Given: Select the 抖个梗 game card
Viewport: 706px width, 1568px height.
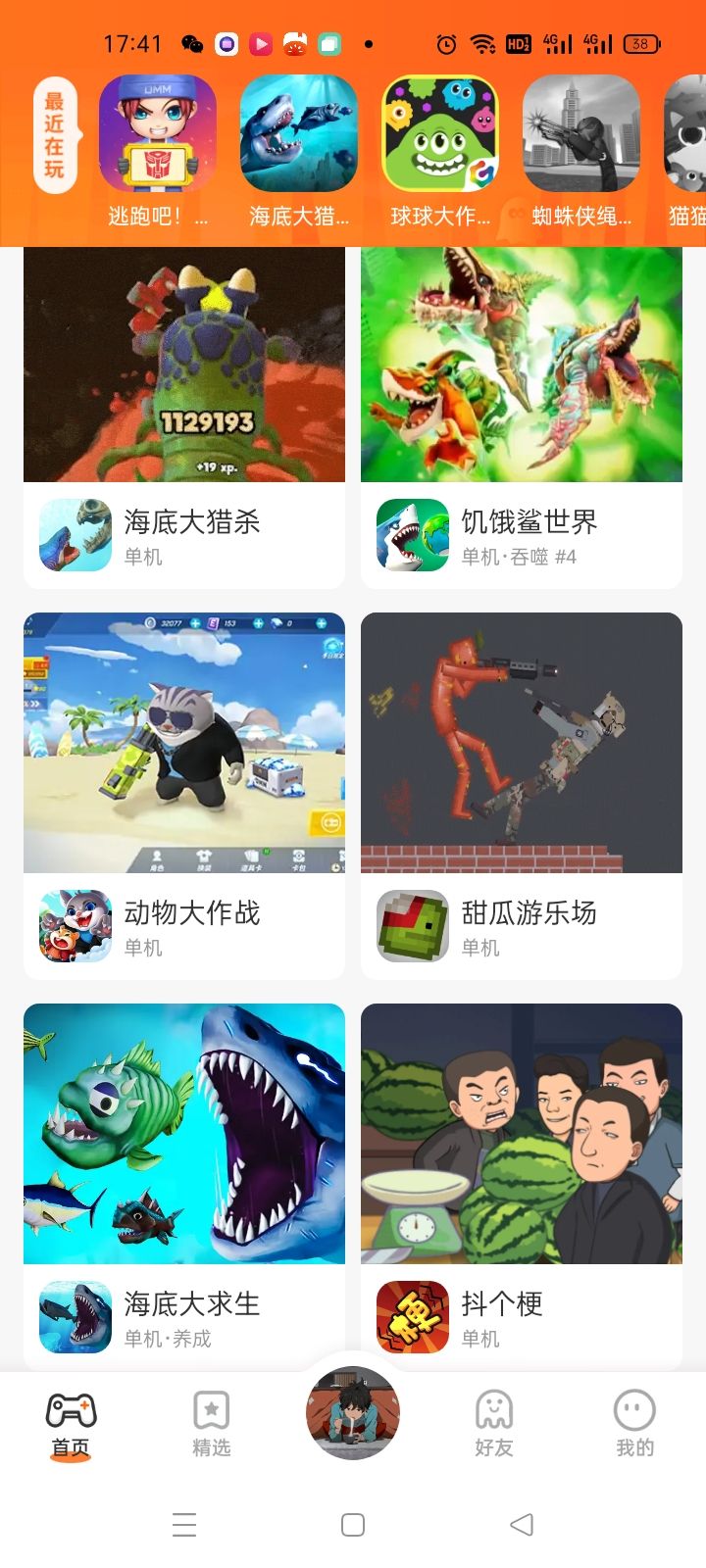Looking at the screenshot, I should pyautogui.click(x=522, y=1184).
